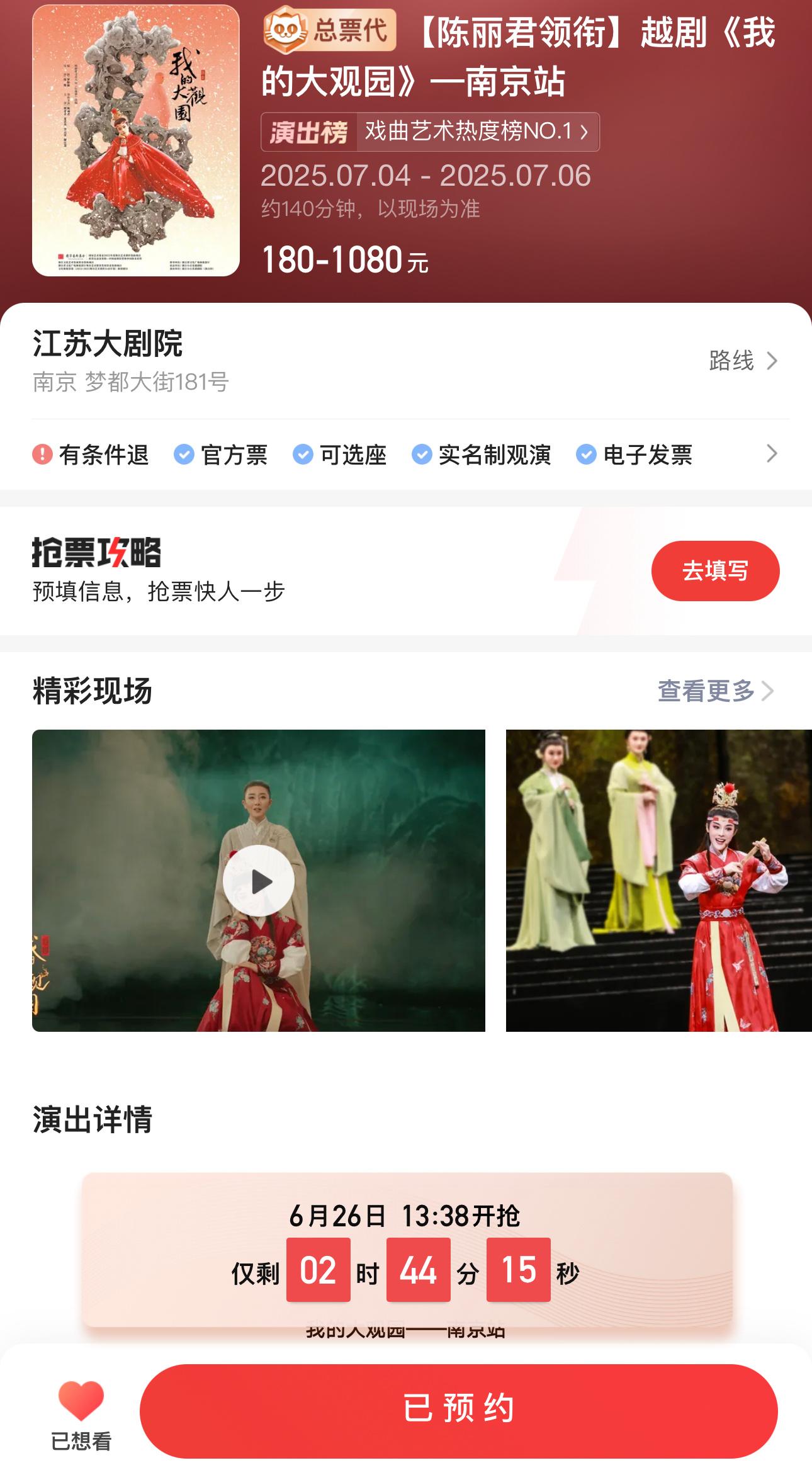This screenshot has width=812, height=1475.
Task: Open 路线 directions to 江苏大剧院
Action: click(743, 361)
